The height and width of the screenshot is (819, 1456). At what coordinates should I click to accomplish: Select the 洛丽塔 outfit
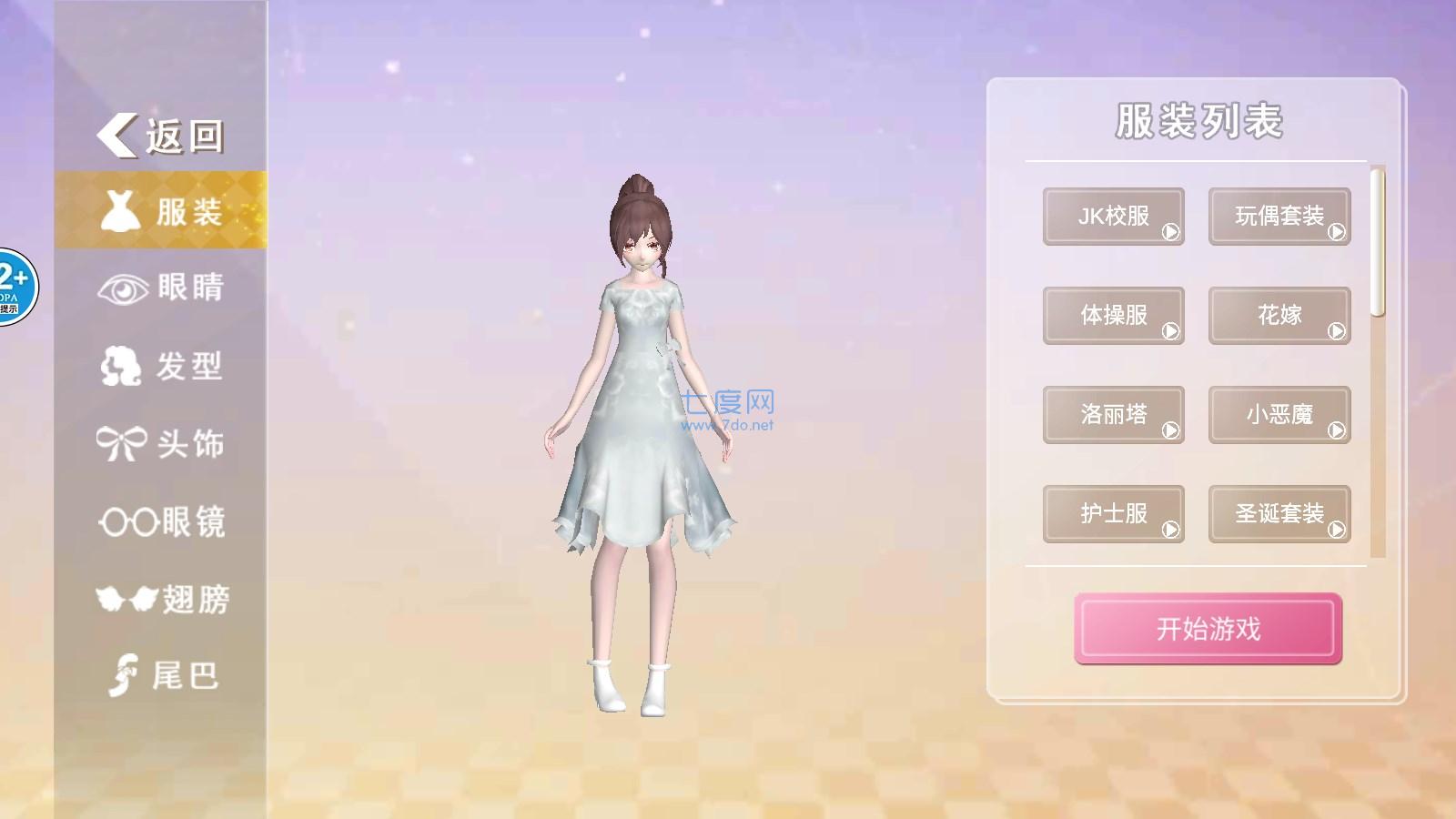[x=1113, y=415]
